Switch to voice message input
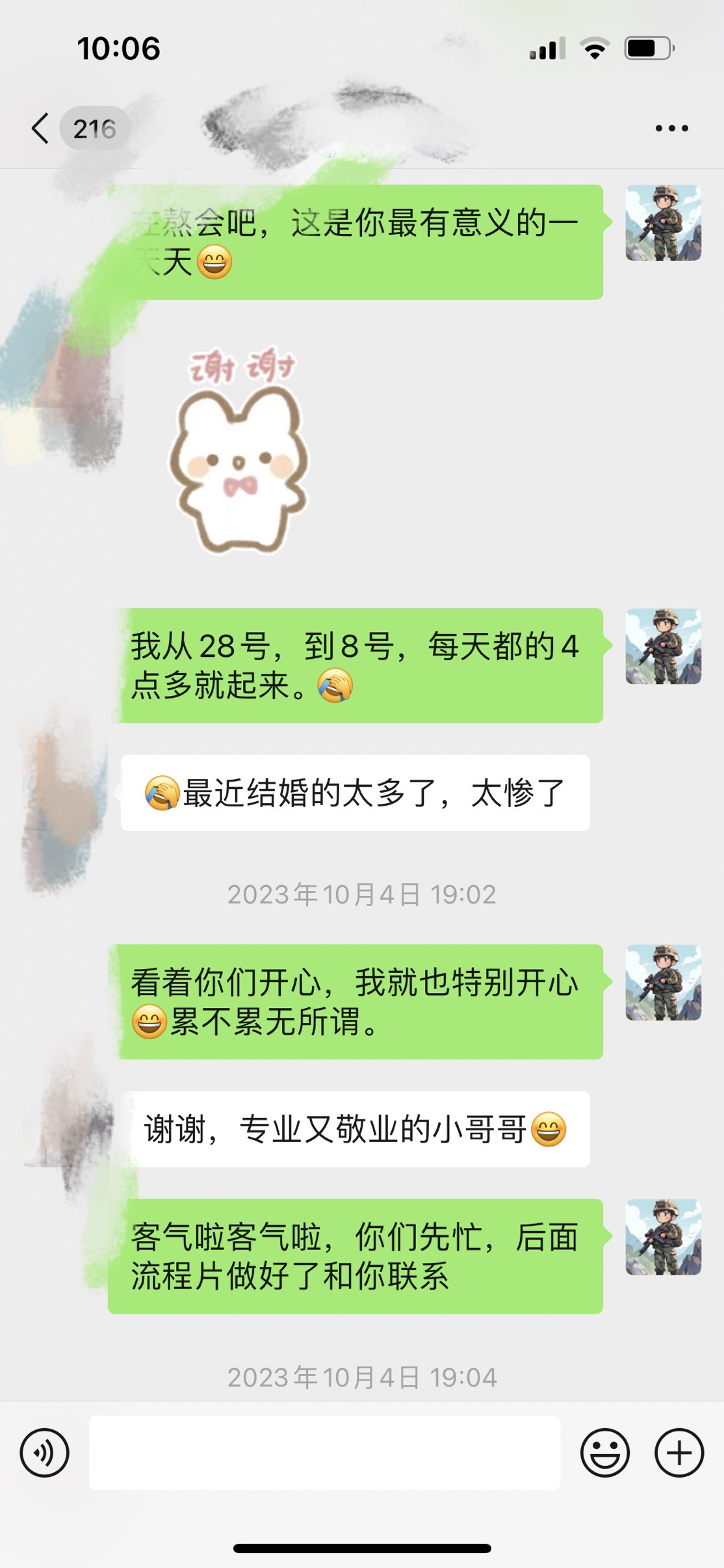The height and width of the screenshot is (1568, 724). [44, 1452]
